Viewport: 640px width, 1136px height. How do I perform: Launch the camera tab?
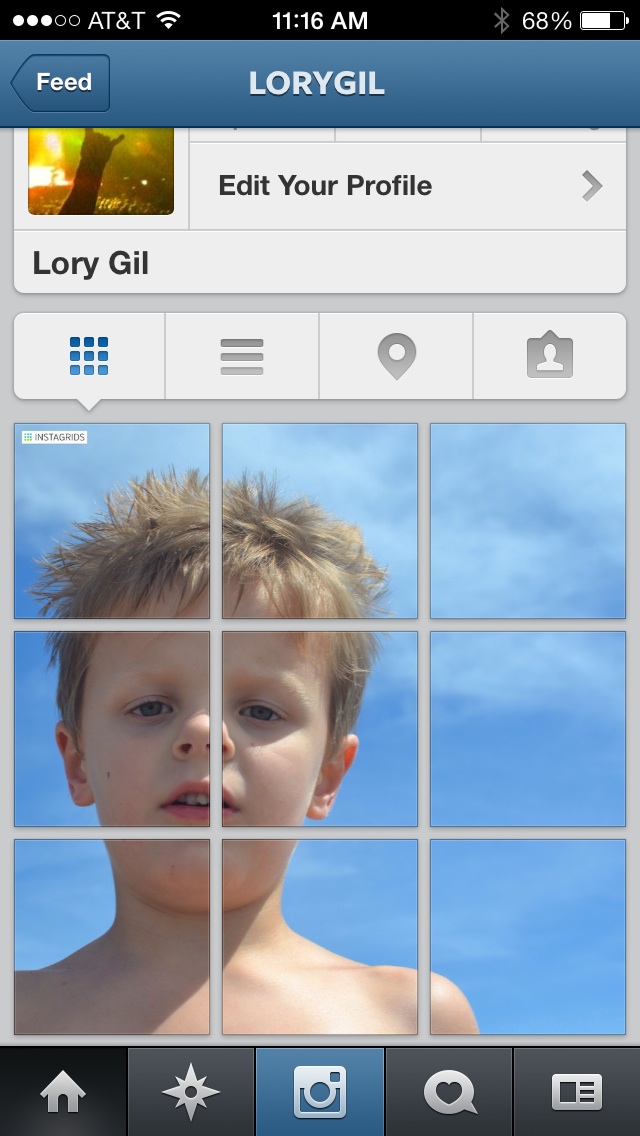point(320,1092)
